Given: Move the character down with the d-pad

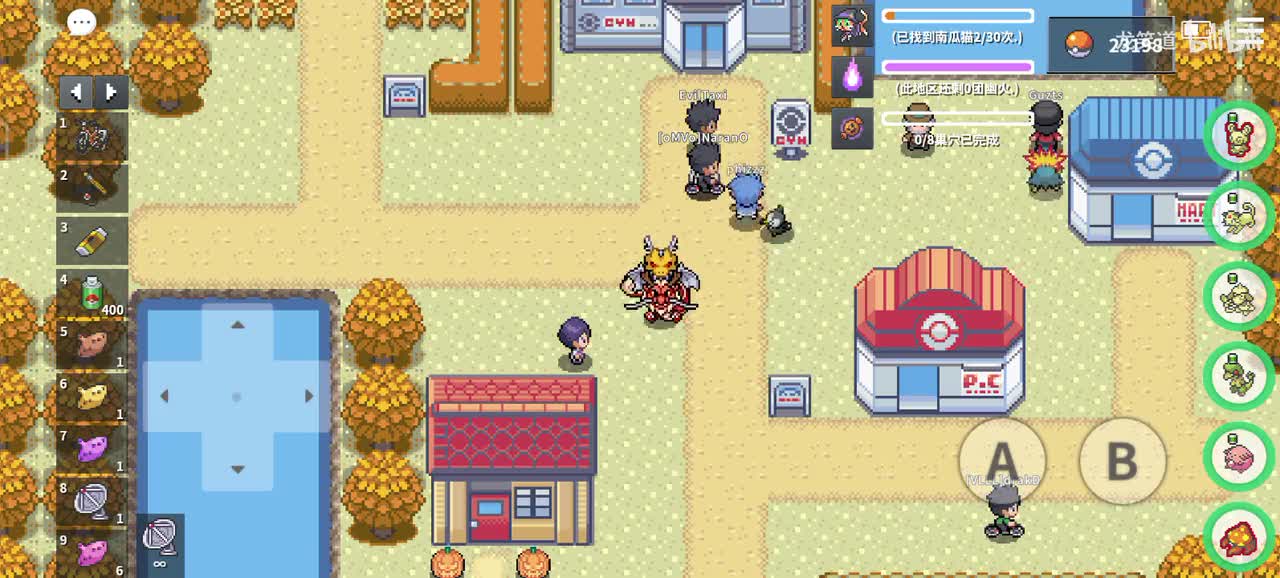Looking at the screenshot, I should (x=237, y=468).
